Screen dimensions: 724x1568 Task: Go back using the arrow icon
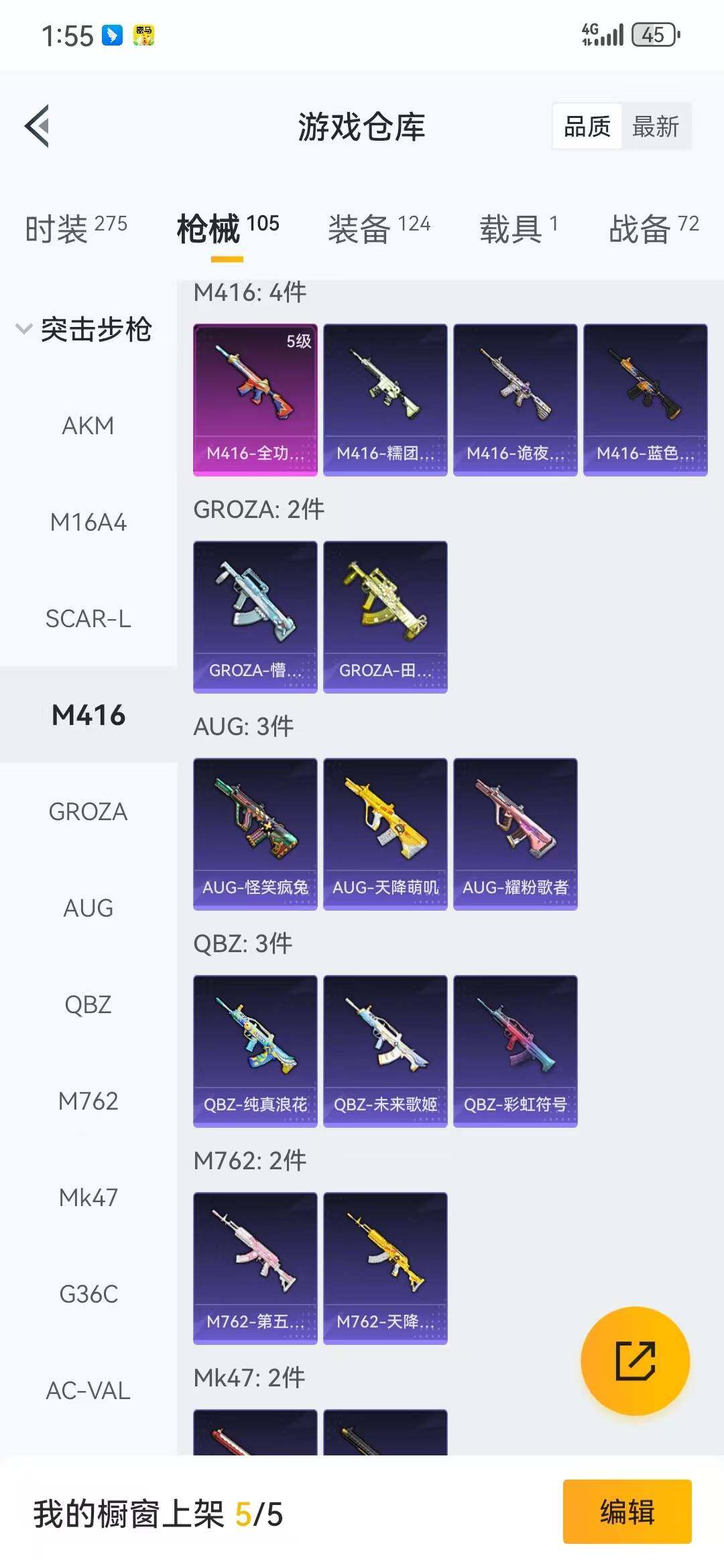[38, 126]
